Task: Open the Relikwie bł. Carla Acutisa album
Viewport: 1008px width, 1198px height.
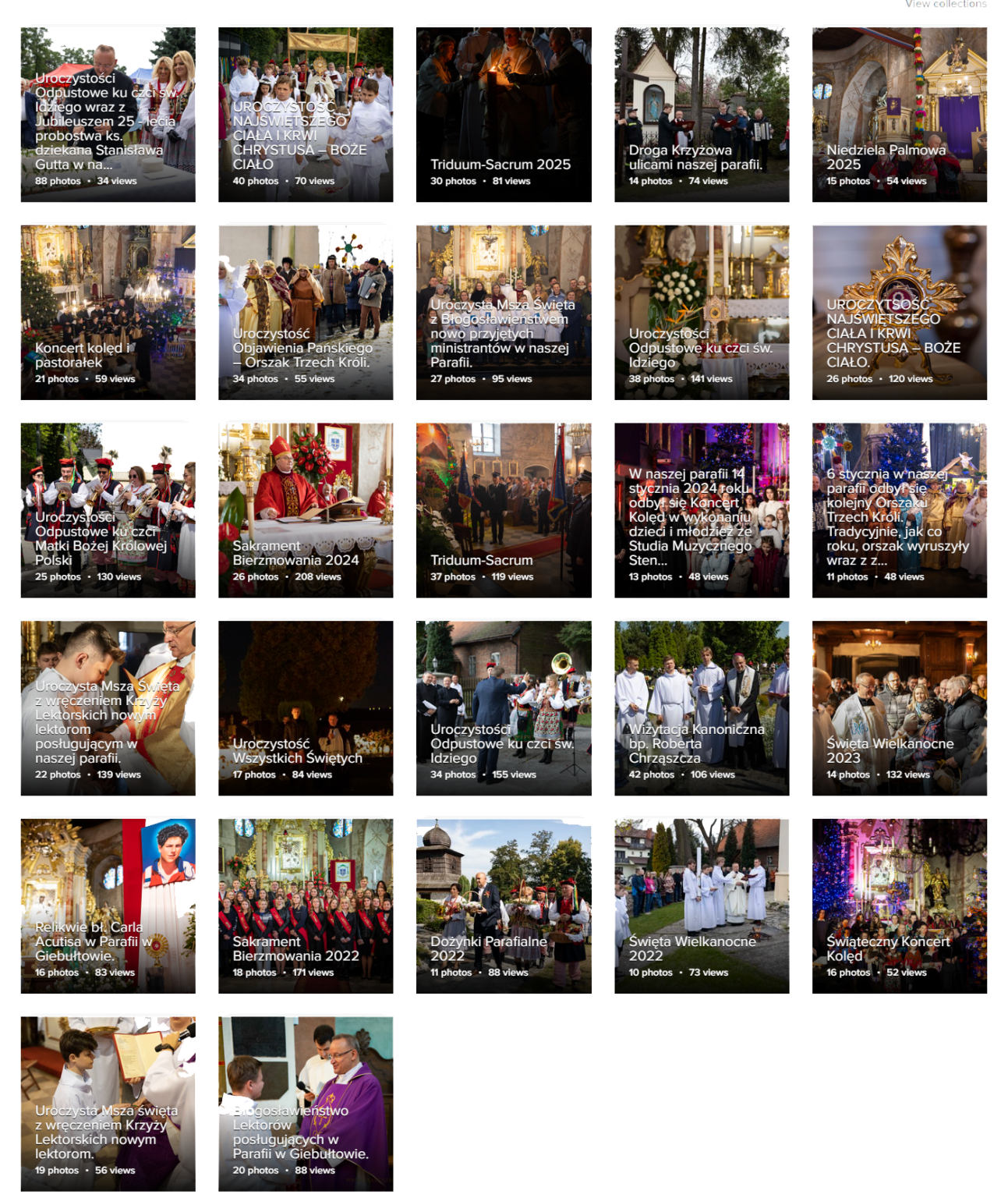Action: coord(108,906)
